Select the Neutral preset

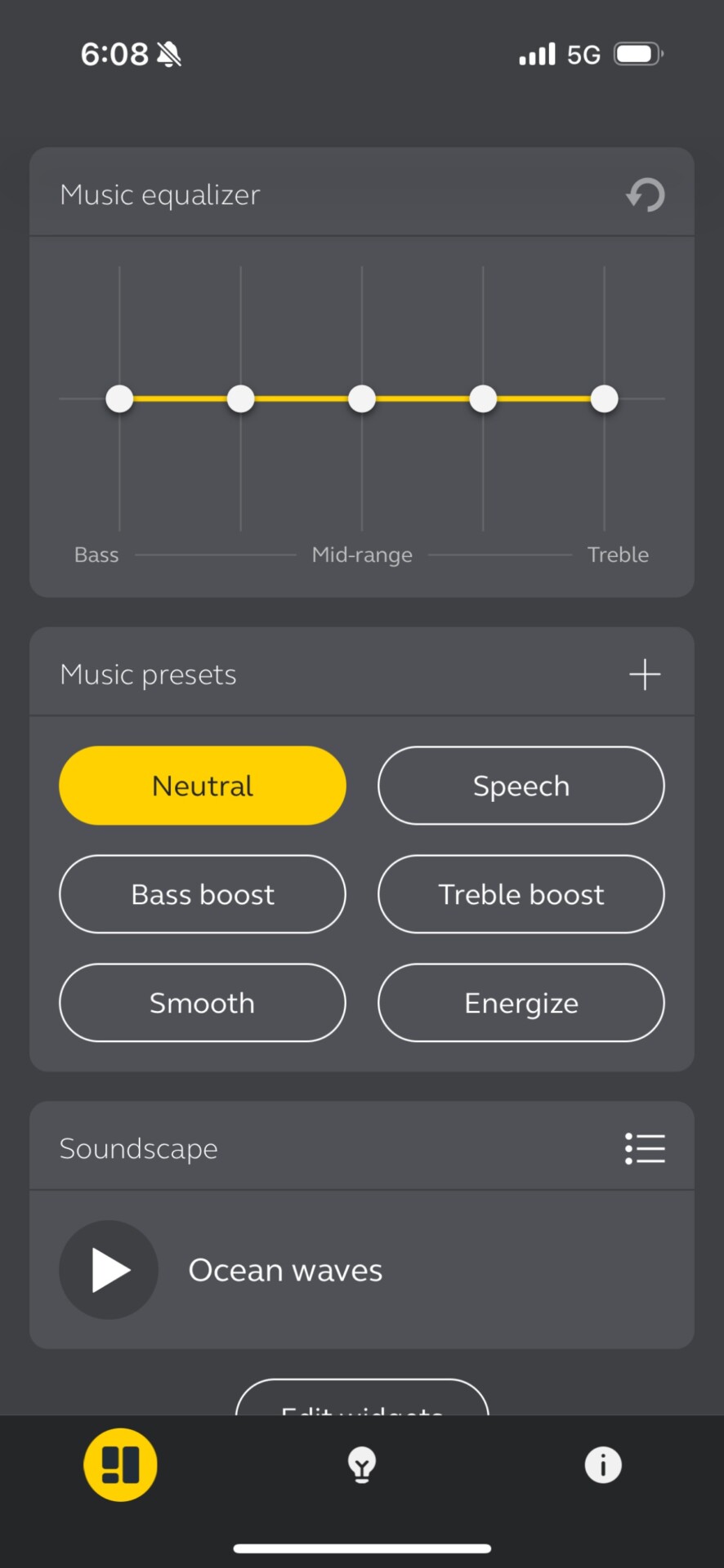203,786
